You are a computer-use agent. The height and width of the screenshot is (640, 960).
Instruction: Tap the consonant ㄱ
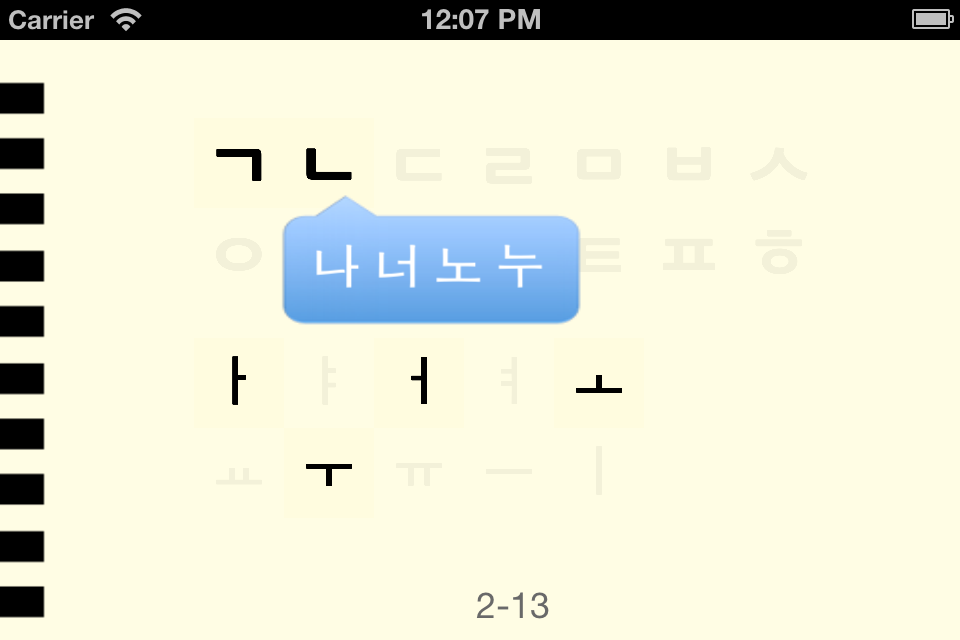coord(238,164)
